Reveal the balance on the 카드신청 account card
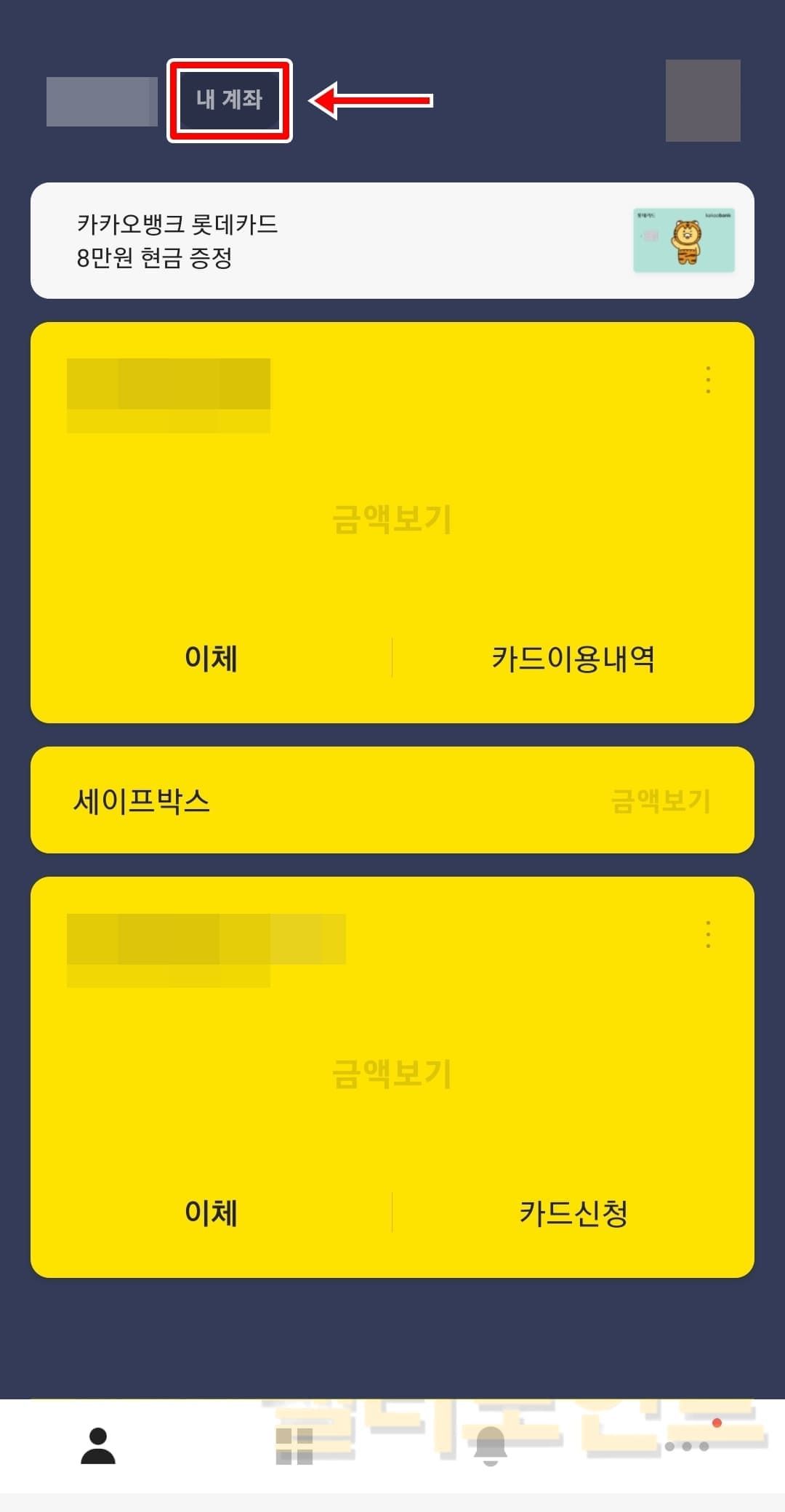The width and height of the screenshot is (785, 1512). pos(392,1074)
